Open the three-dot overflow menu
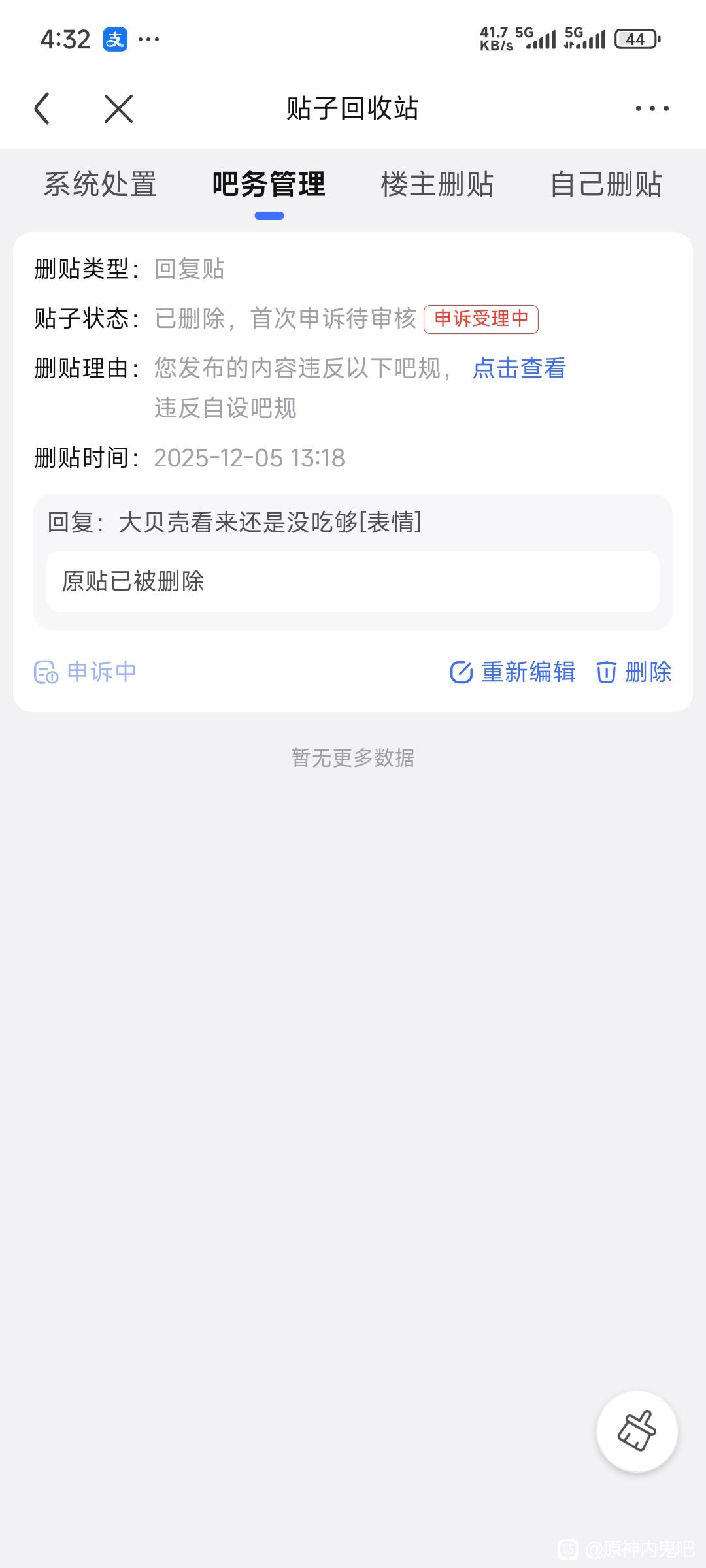This screenshot has width=706, height=1568. tap(652, 108)
